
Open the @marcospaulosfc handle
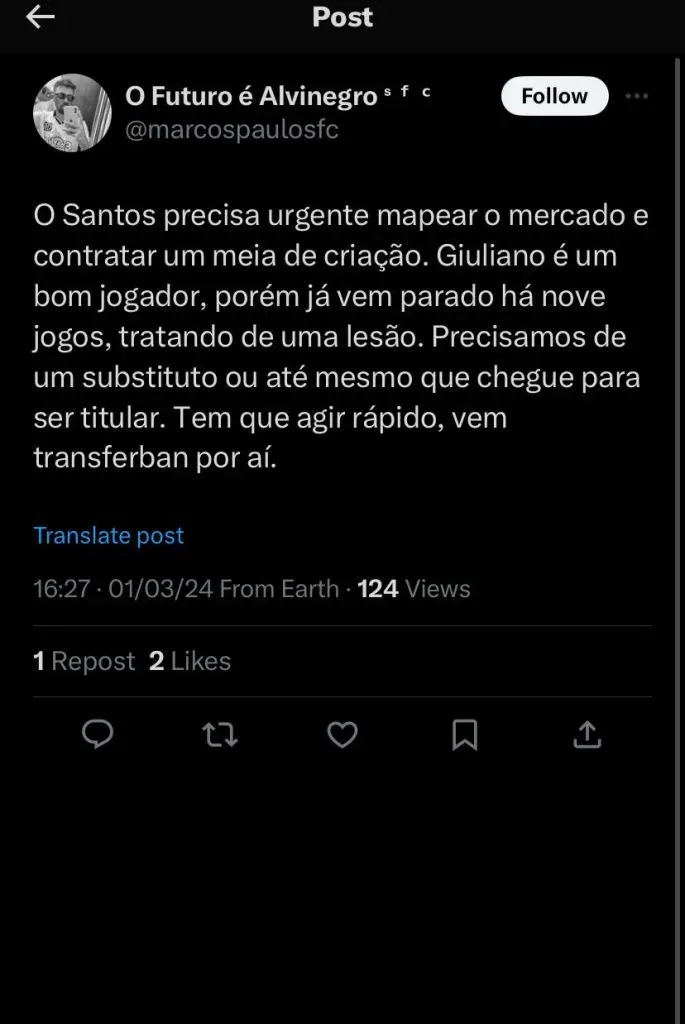click(x=232, y=129)
